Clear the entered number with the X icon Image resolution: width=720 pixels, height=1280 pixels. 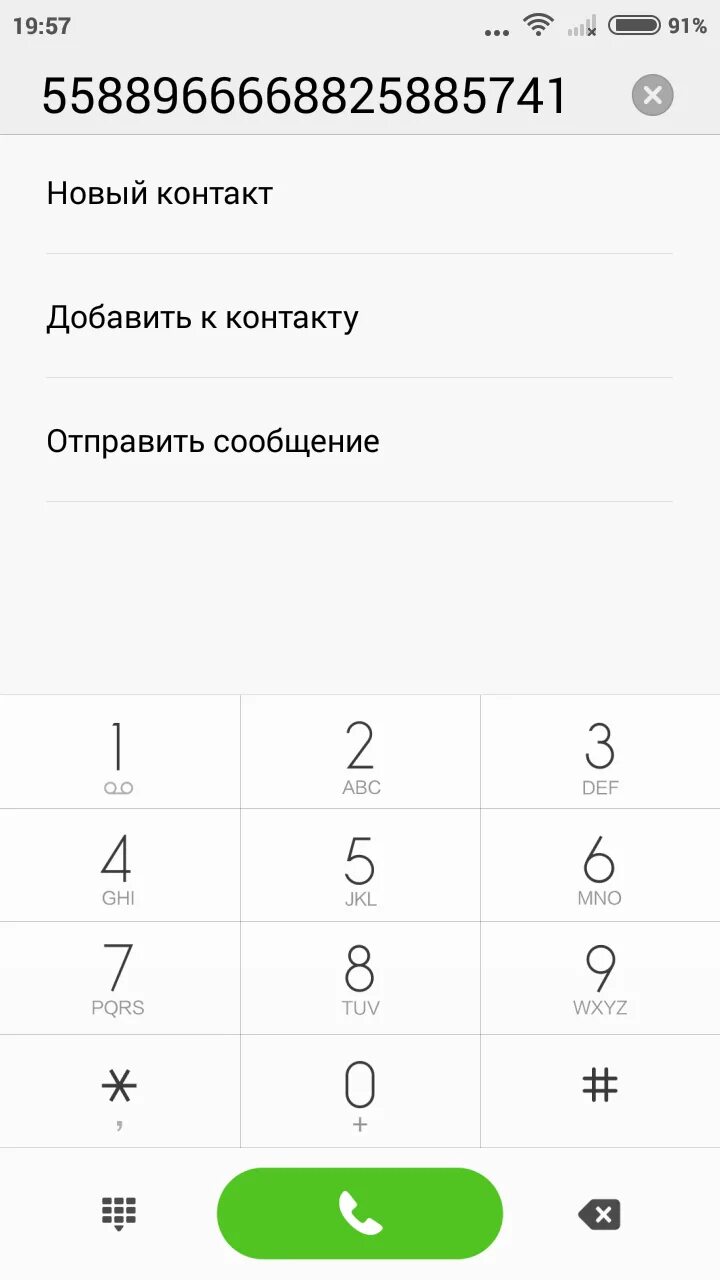click(x=652, y=96)
